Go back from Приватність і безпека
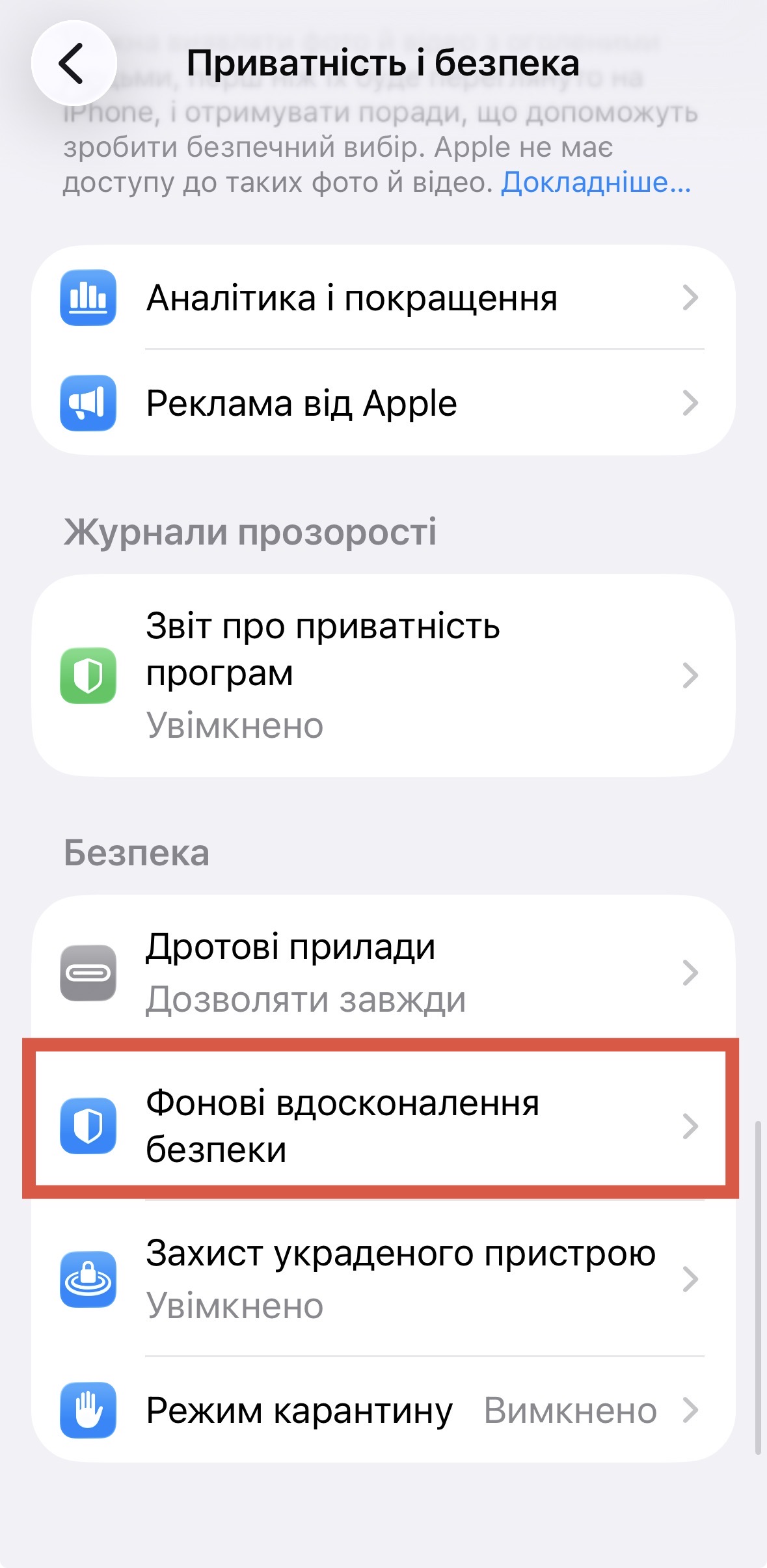The image size is (767, 1568). [73, 63]
